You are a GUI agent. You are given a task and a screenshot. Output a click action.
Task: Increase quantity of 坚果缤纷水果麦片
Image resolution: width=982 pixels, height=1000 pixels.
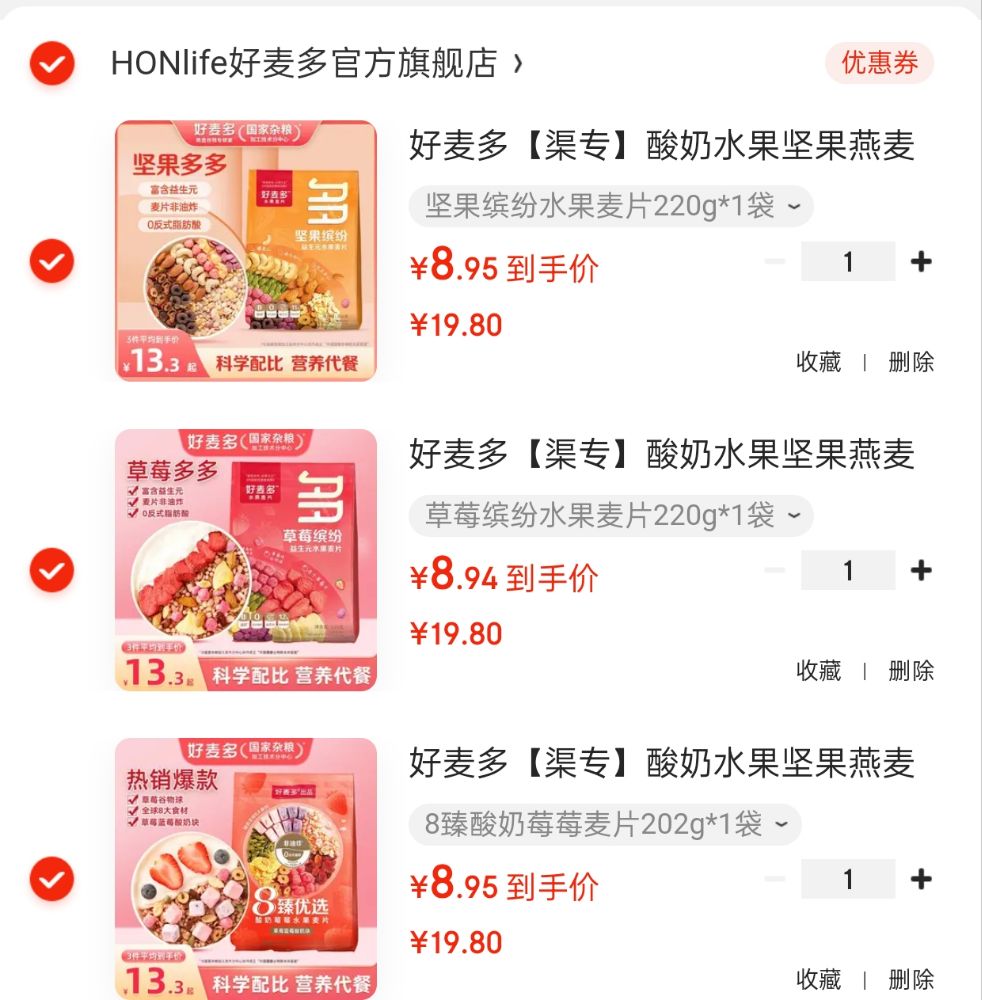point(921,262)
